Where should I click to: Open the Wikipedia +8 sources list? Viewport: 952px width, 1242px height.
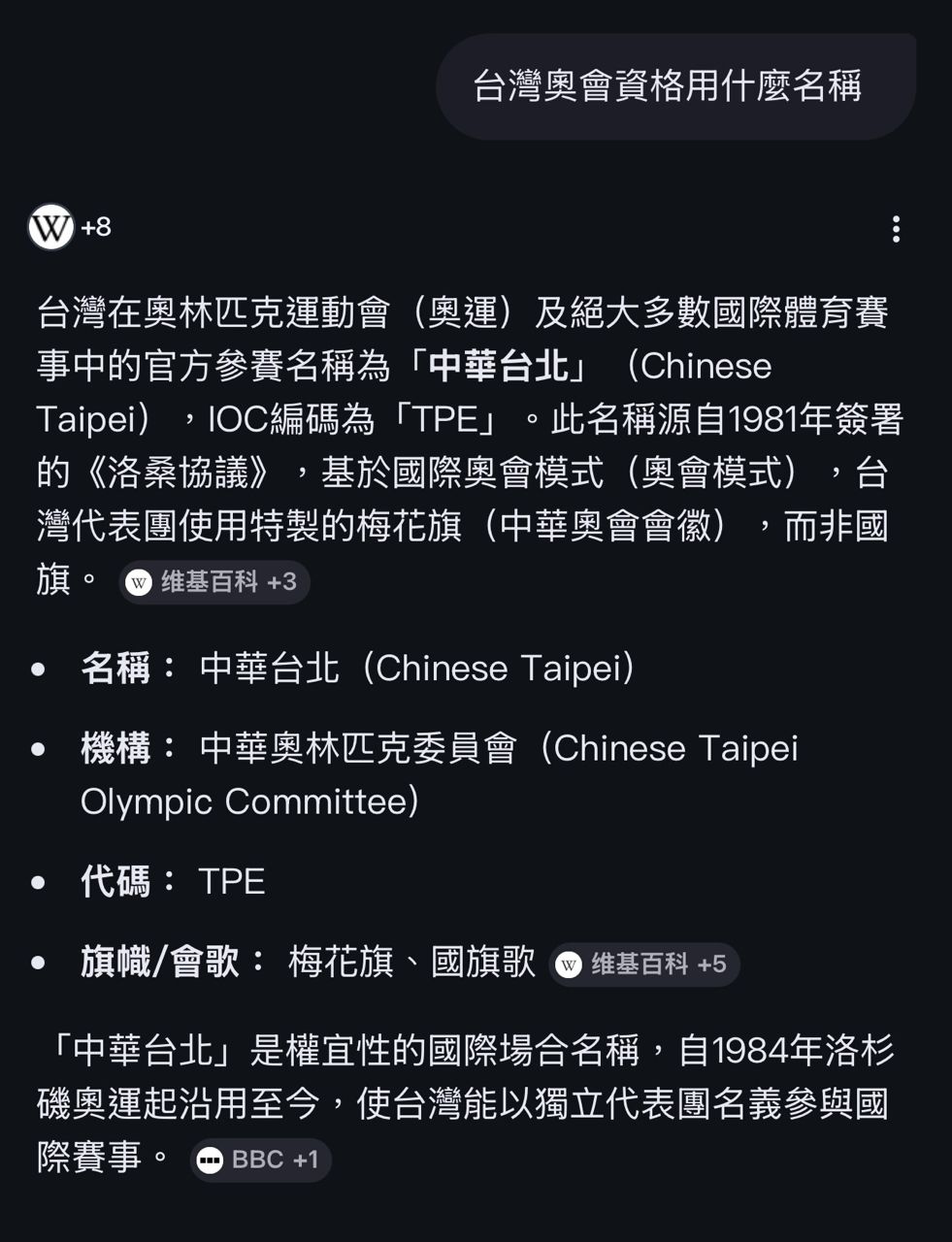coord(69,228)
